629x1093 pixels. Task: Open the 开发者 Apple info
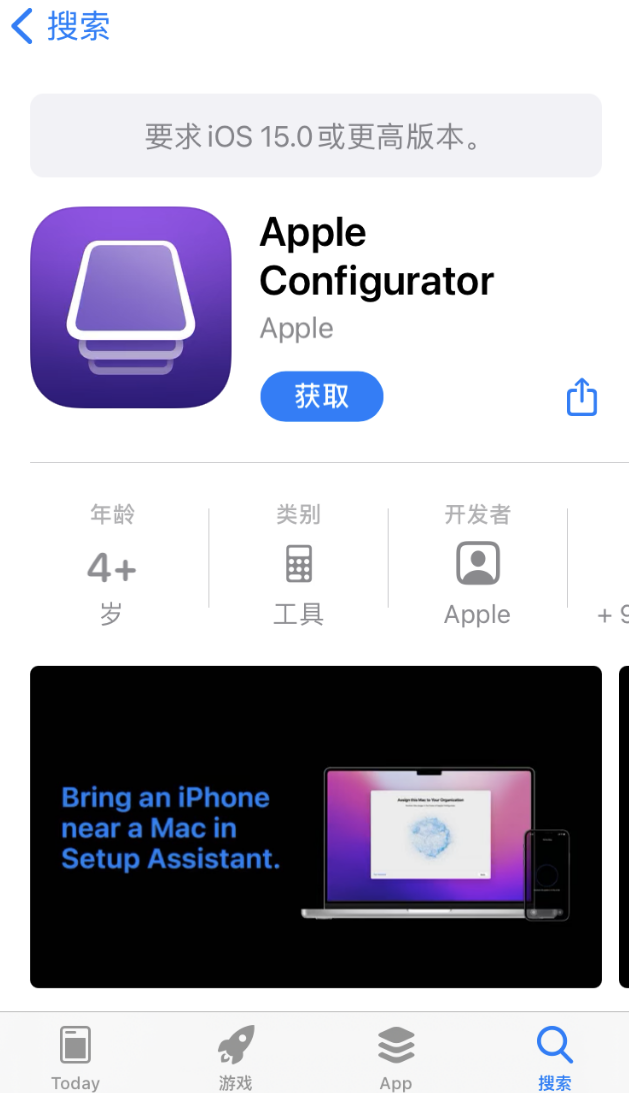[x=477, y=567]
